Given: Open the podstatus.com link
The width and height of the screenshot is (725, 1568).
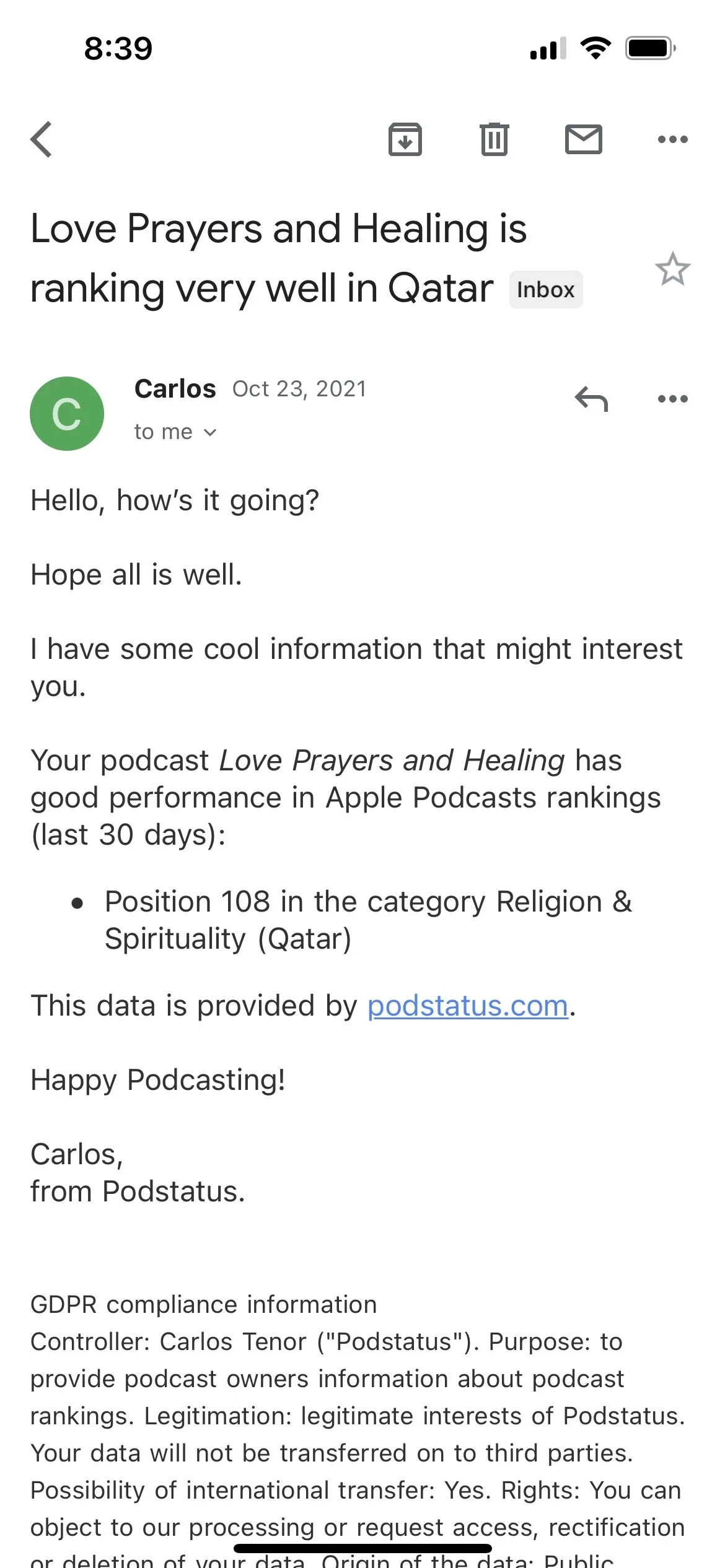Looking at the screenshot, I should [x=468, y=1006].
